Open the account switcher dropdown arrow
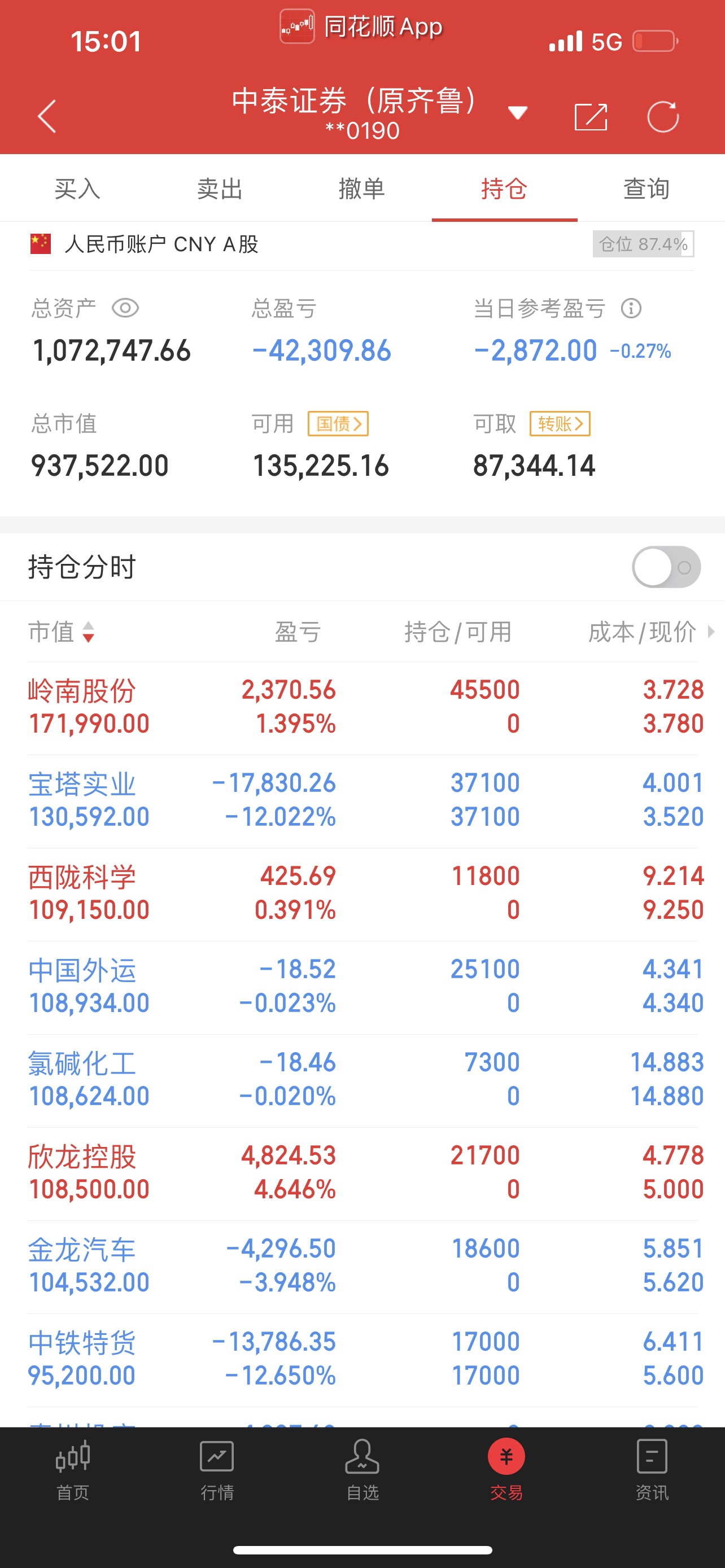This screenshot has width=725, height=1568. point(517,113)
